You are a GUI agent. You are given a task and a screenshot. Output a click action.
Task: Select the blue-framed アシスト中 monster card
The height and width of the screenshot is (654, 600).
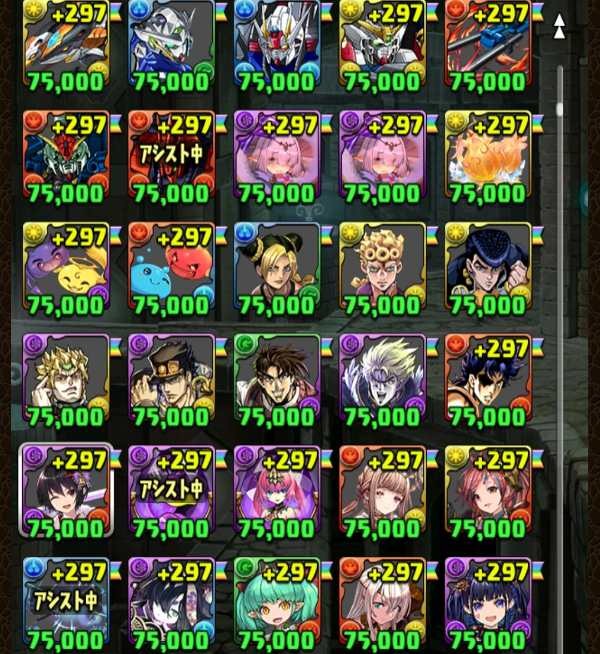click(65, 603)
